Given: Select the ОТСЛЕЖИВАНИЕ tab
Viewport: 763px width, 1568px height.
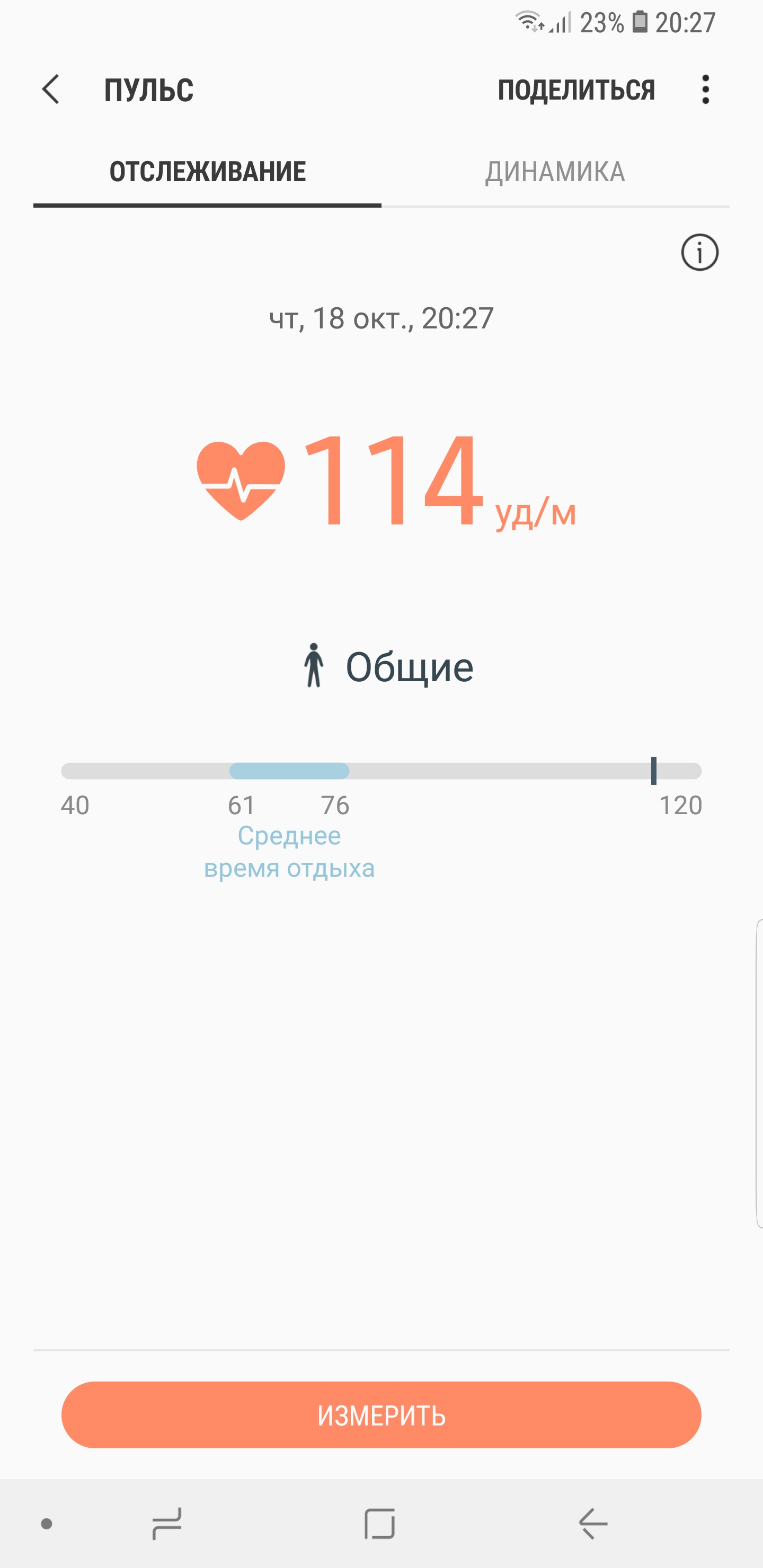Looking at the screenshot, I should tap(208, 172).
